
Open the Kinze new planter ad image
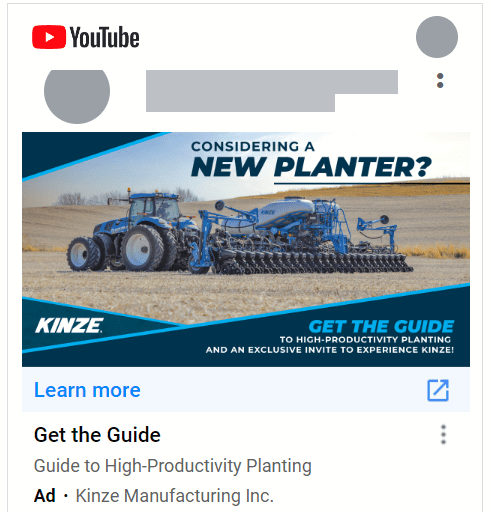coord(246,249)
